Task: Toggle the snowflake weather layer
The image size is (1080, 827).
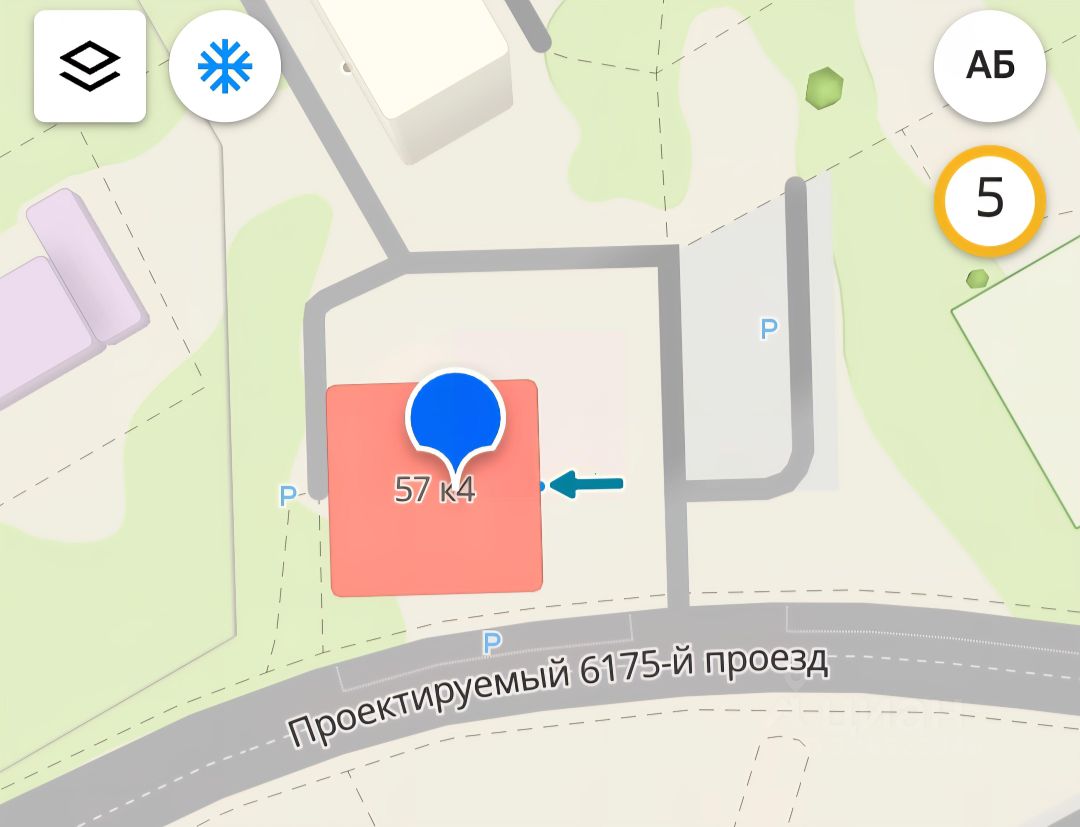Action: [225, 66]
